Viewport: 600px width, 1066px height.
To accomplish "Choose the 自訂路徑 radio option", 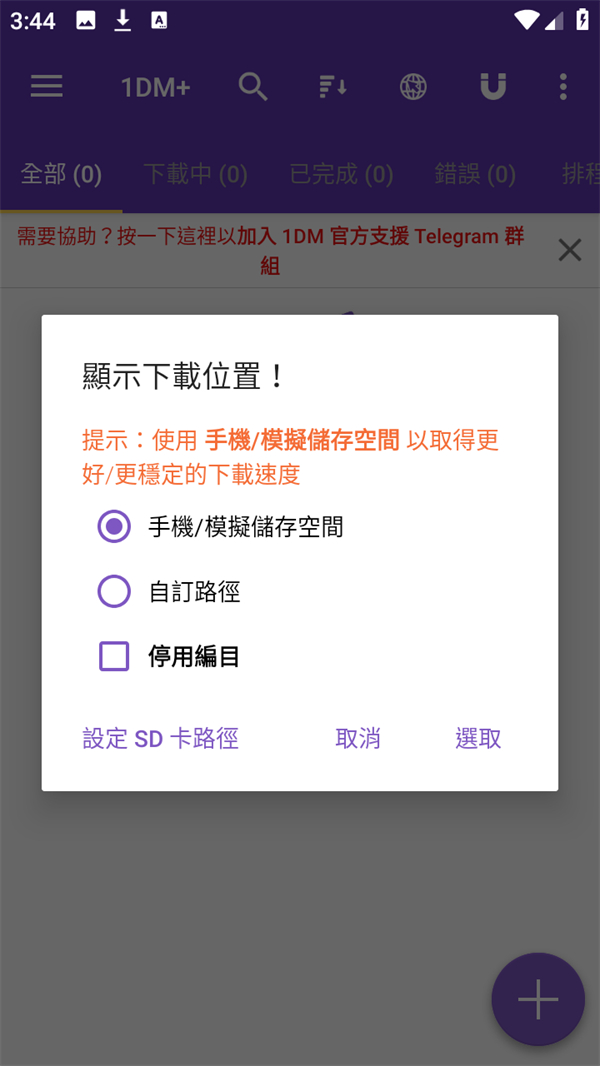I will coord(114,591).
